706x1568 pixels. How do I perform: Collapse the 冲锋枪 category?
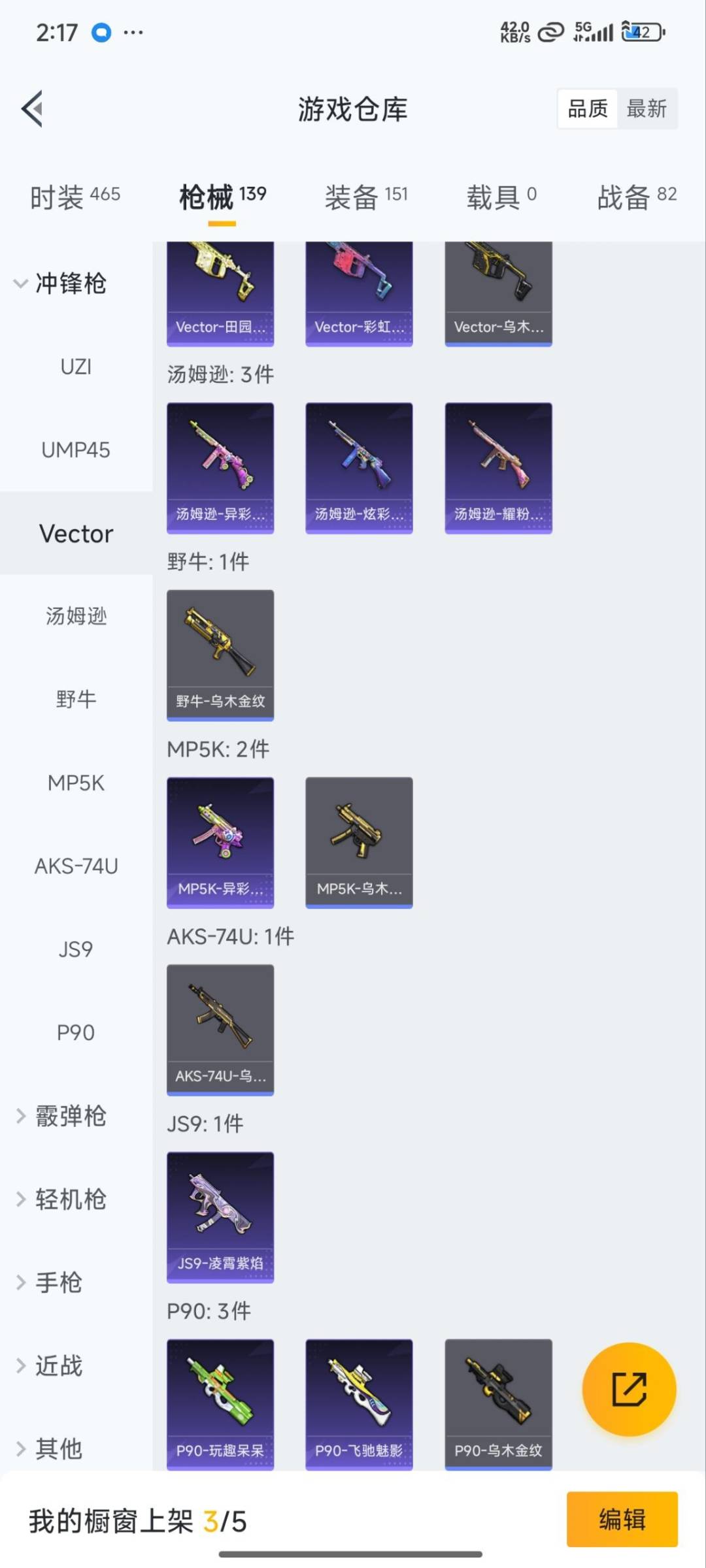(60, 284)
